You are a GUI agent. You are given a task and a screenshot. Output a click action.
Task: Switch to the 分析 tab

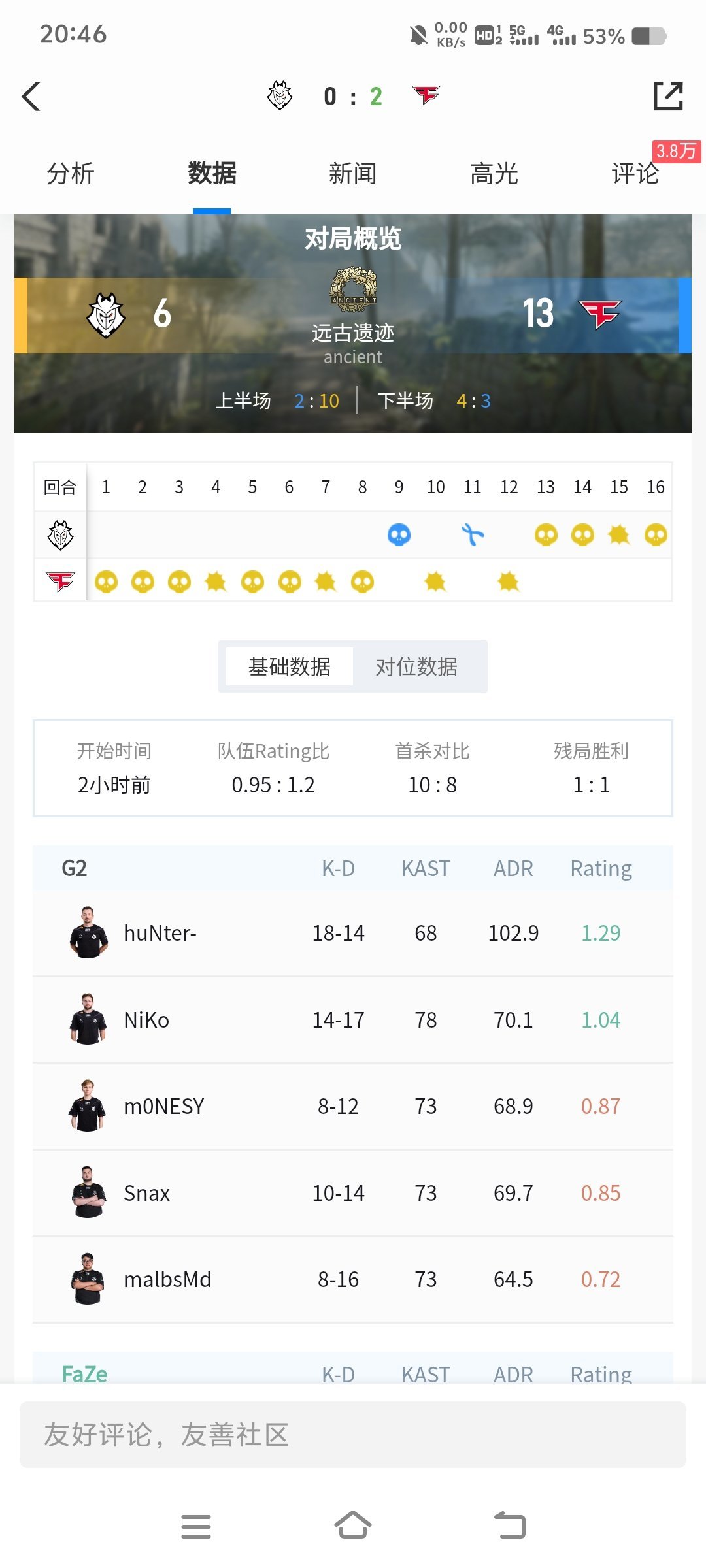(x=71, y=174)
